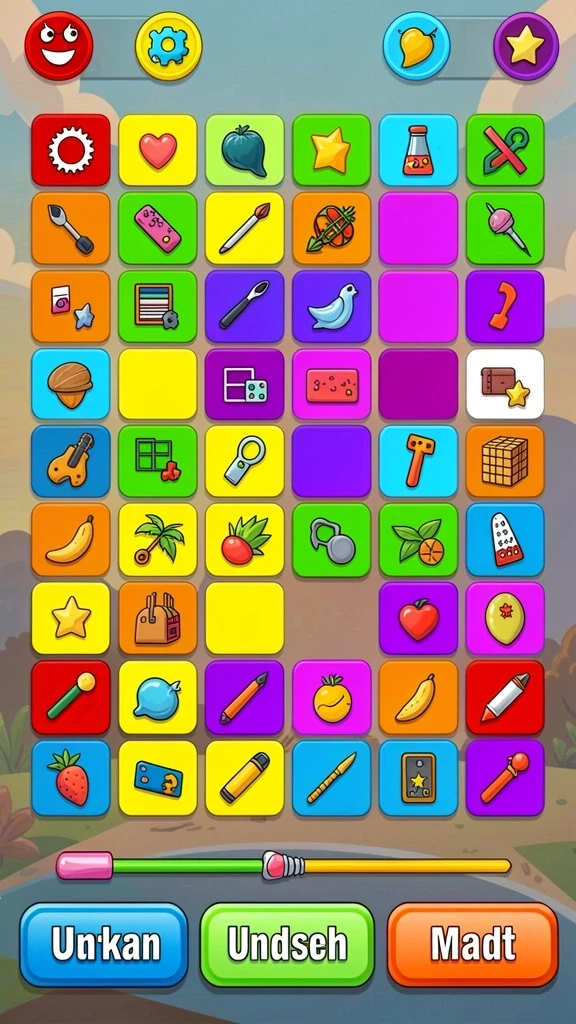This screenshot has height=1024, width=576.
Task: Open settings with the gear button
Action: tap(168, 46)
